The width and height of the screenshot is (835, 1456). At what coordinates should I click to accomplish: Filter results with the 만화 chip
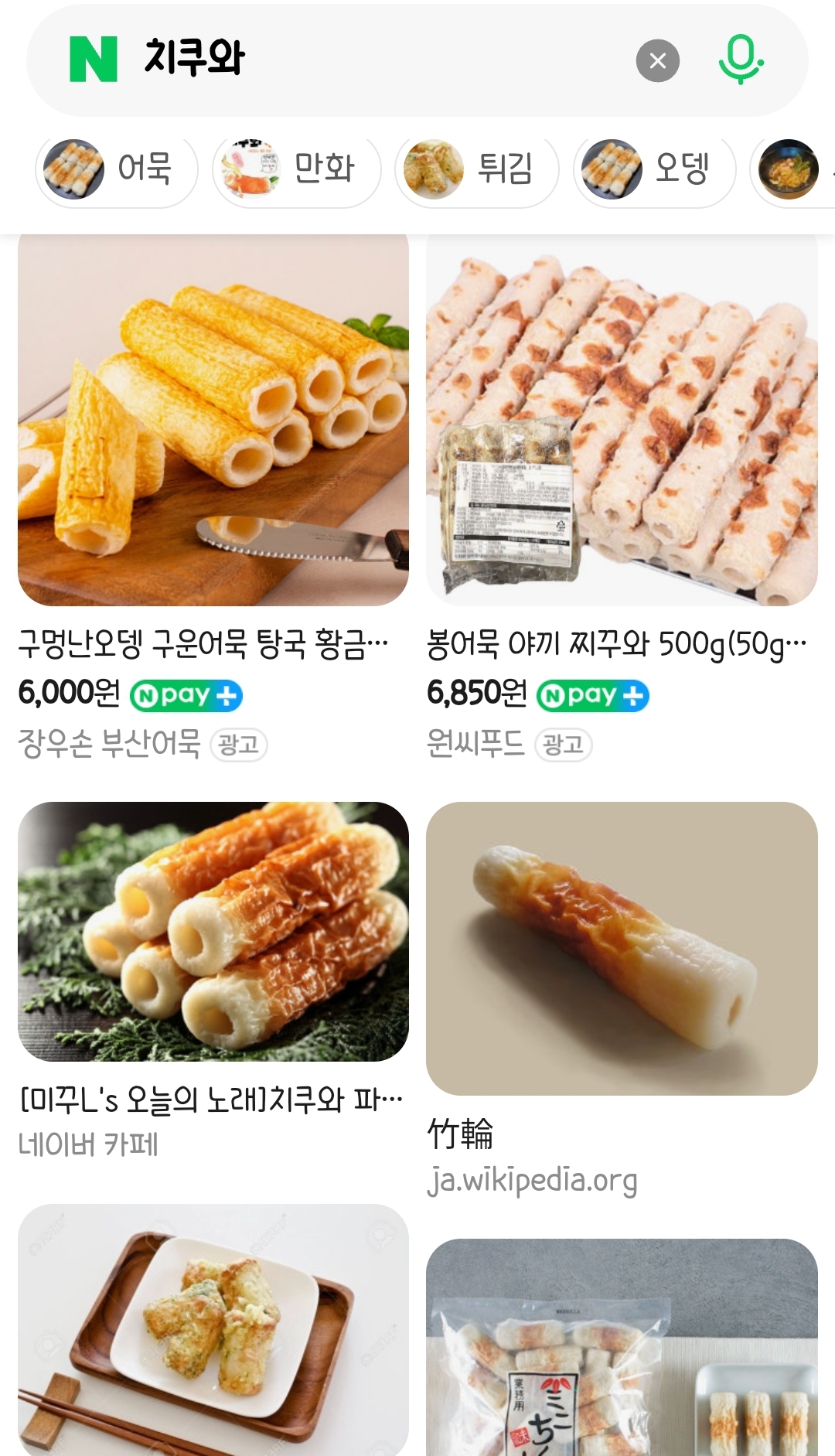pyautogui.click(x=296, y=169)
